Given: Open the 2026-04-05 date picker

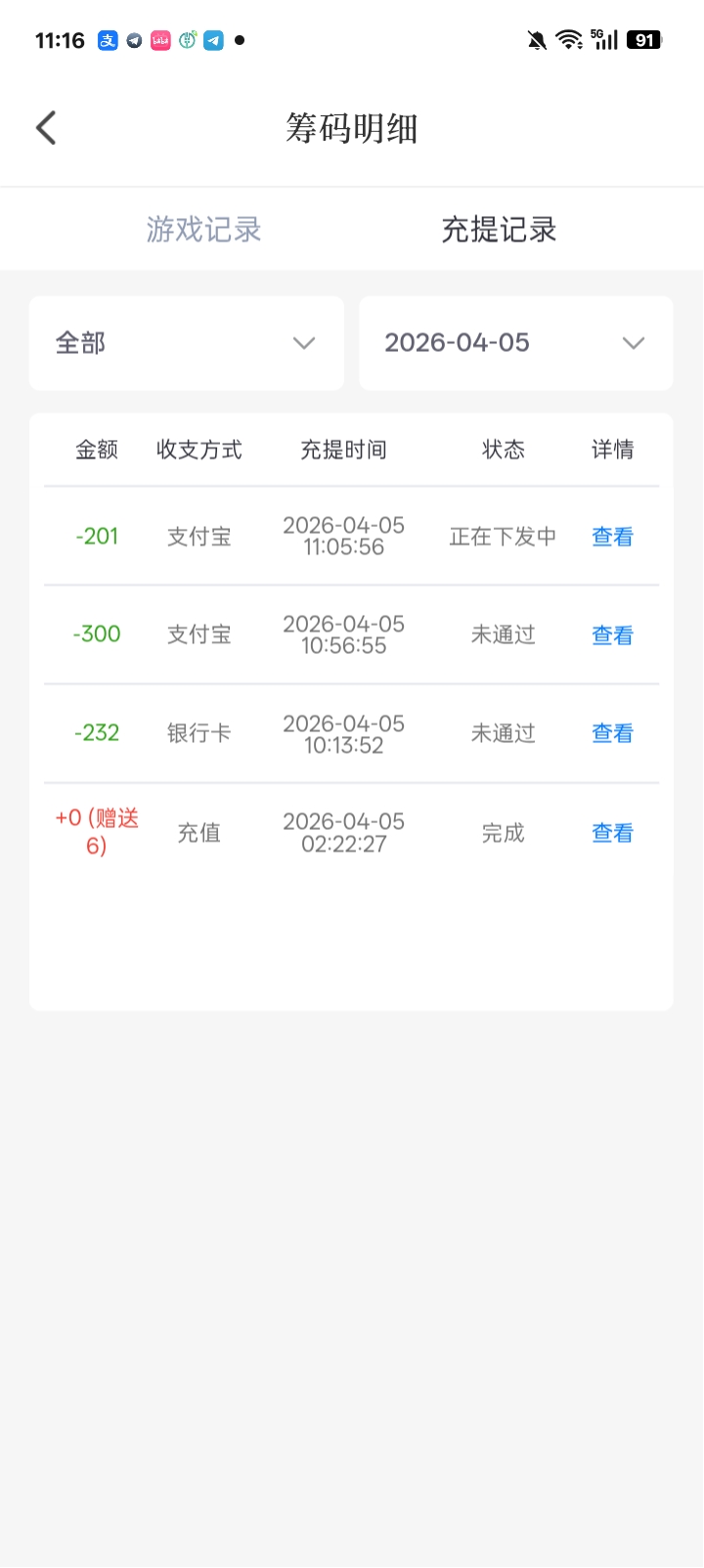Looking at the screenshot, I should tap(515, 343).
